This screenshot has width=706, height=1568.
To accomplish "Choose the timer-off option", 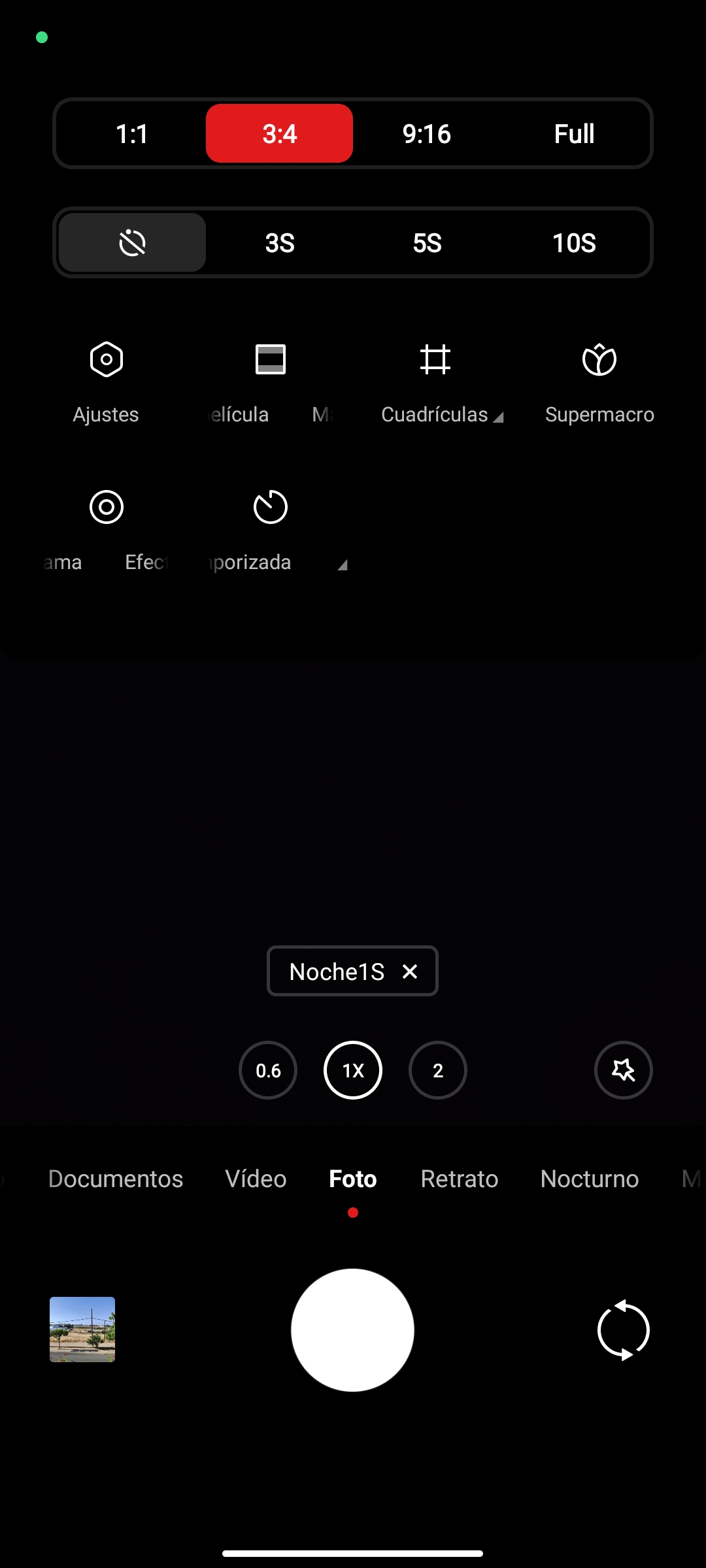I will pos(132,243).
